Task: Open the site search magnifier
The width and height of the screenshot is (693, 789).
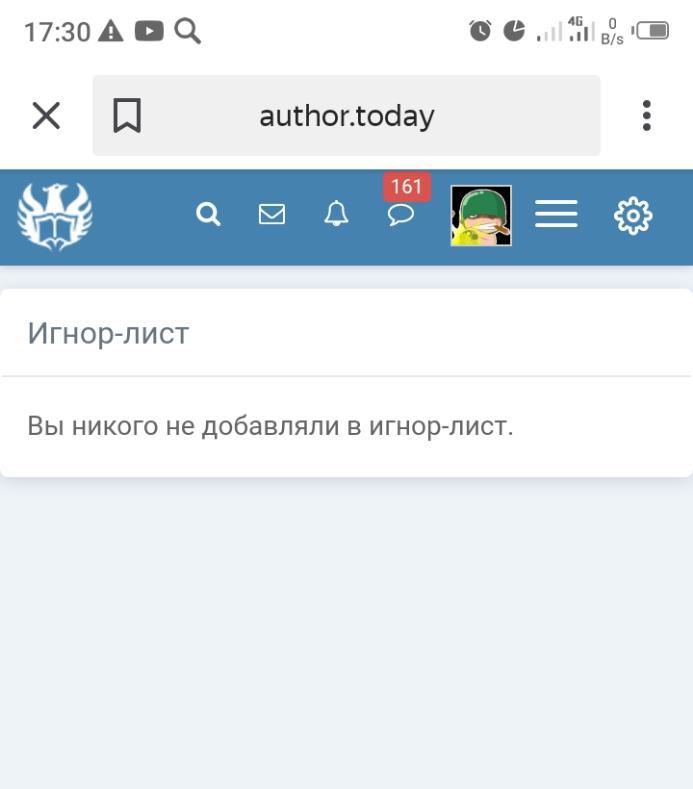Action: [208, 214]
